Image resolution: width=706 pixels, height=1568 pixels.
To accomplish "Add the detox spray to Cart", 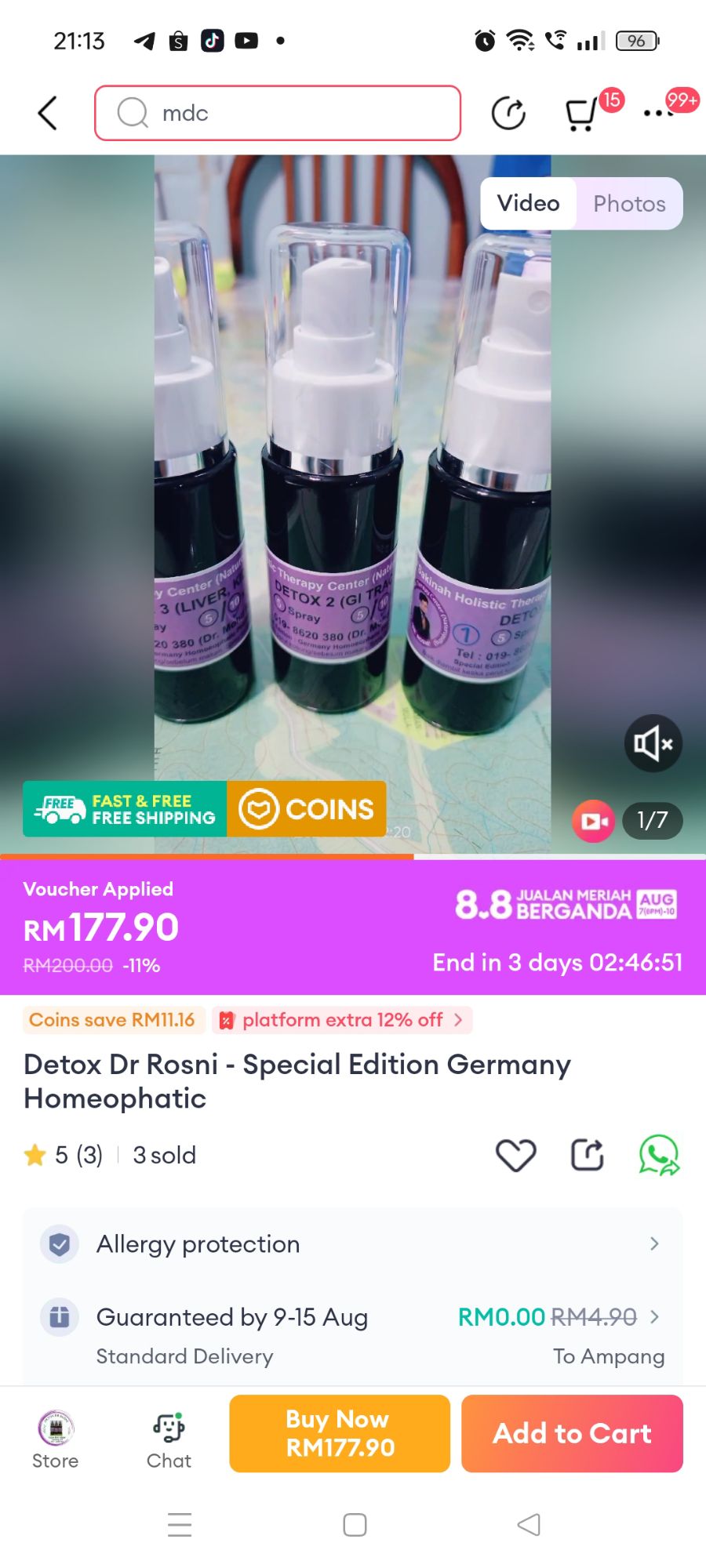I will (572, 1432).
